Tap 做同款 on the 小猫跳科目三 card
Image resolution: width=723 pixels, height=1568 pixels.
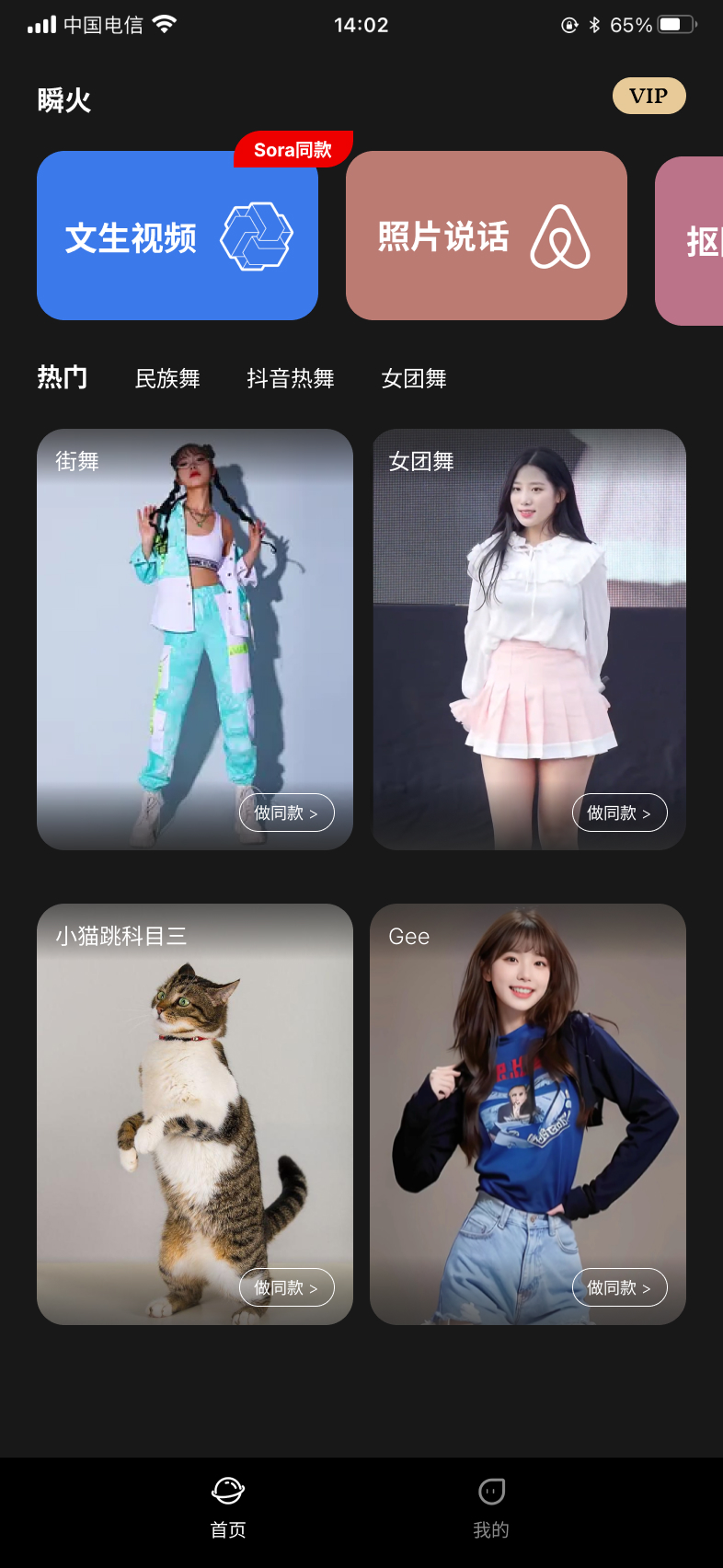tap(286, 1287)
